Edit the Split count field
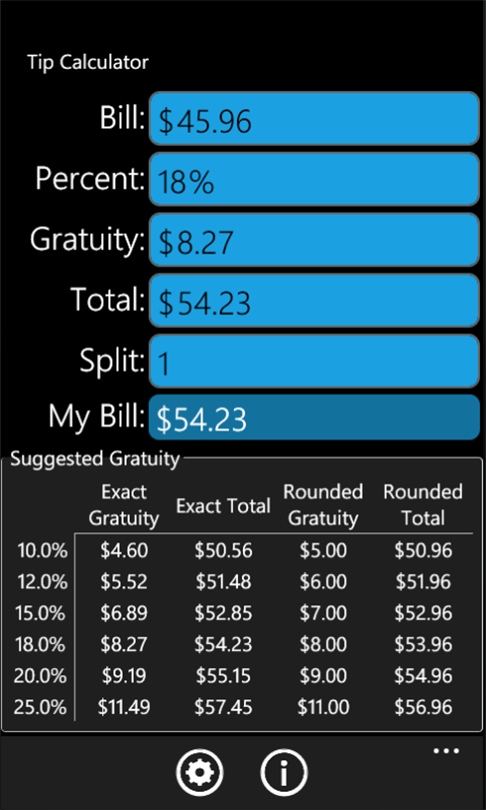This screenshot has width=486, height=810. pyautogui.click(x=315, y=361)
